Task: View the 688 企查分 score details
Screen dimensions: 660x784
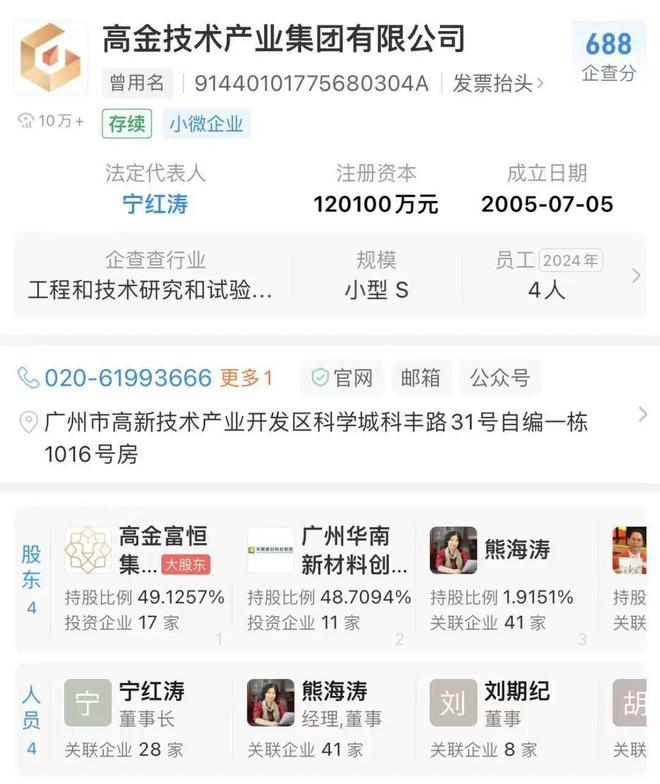Action: pyautogui.click(x=609, y=54)
